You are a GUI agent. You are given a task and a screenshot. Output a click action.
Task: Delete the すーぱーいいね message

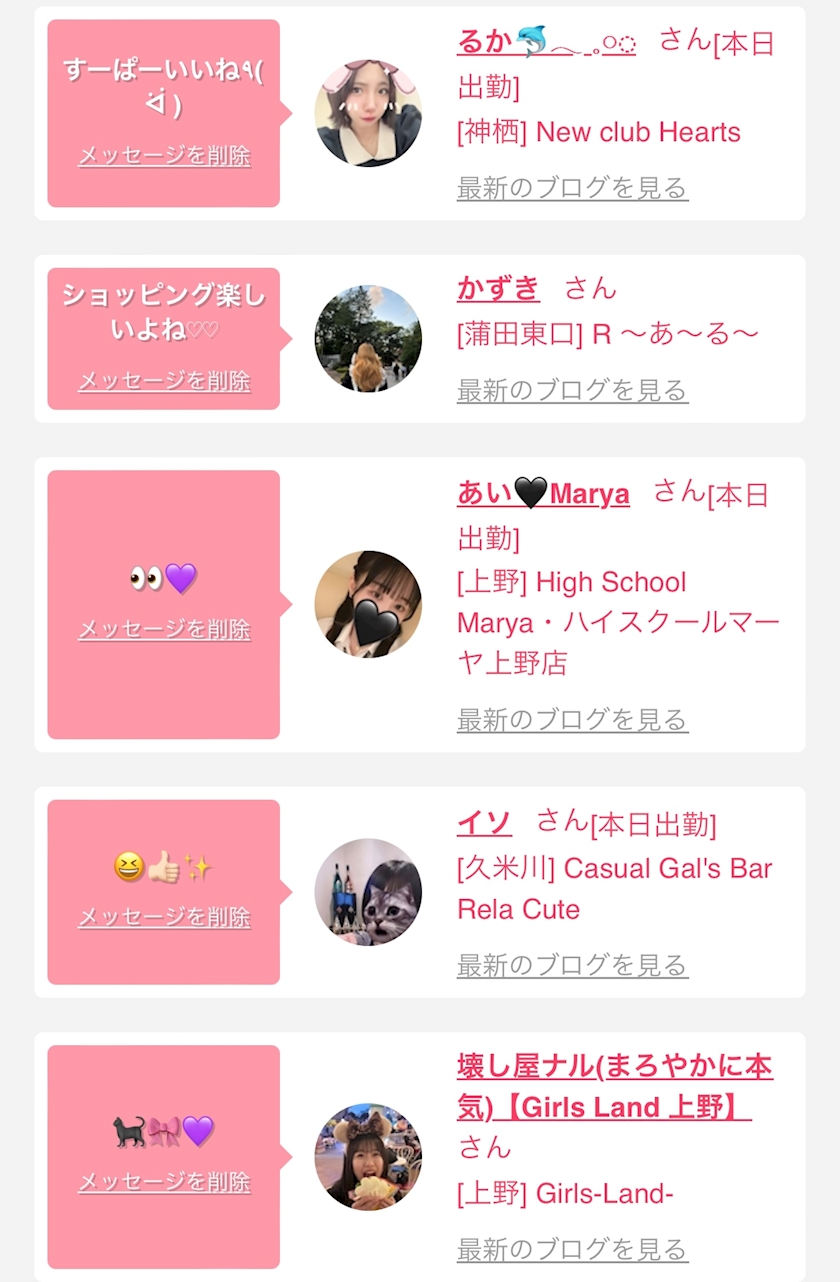coord(164,156)
